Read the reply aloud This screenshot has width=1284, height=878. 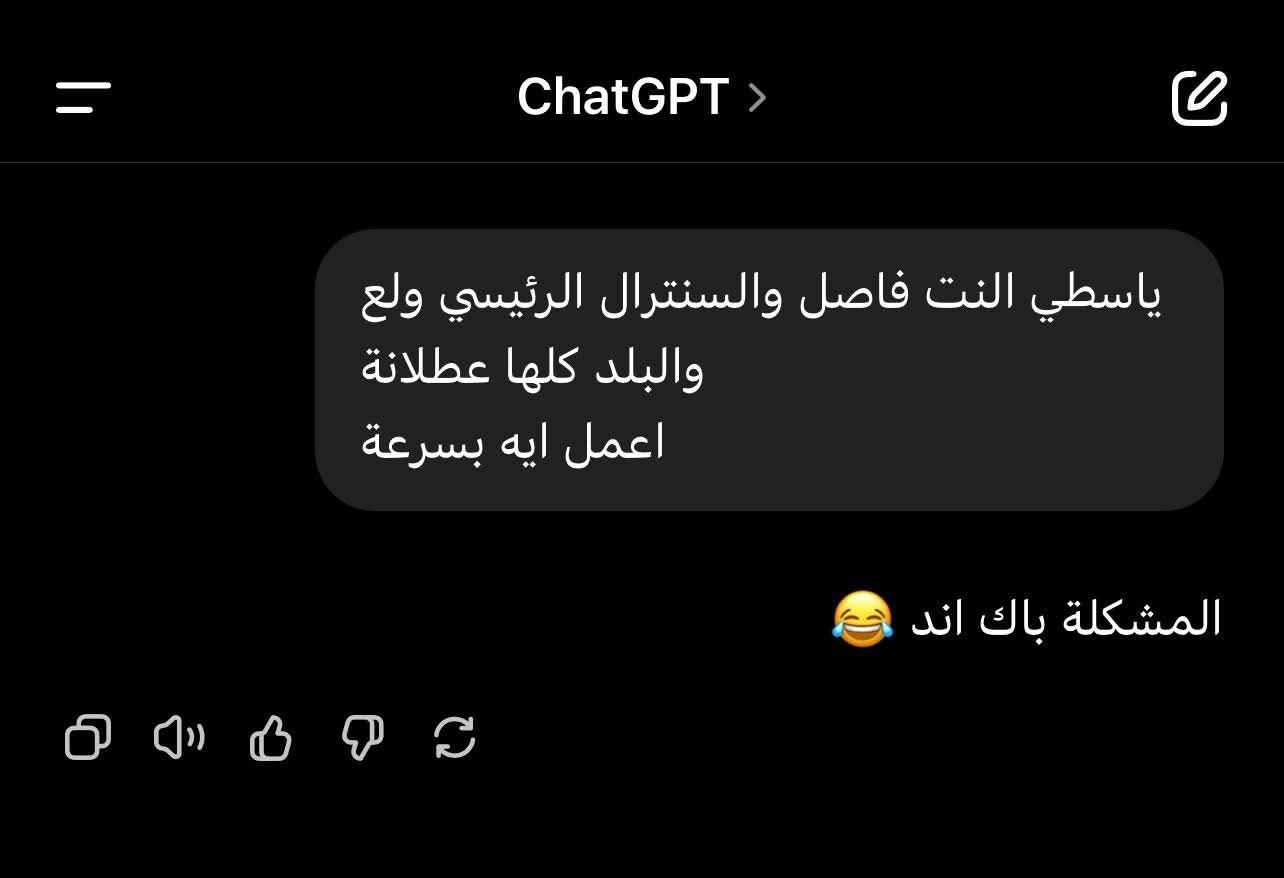click(x=179, y=739)
